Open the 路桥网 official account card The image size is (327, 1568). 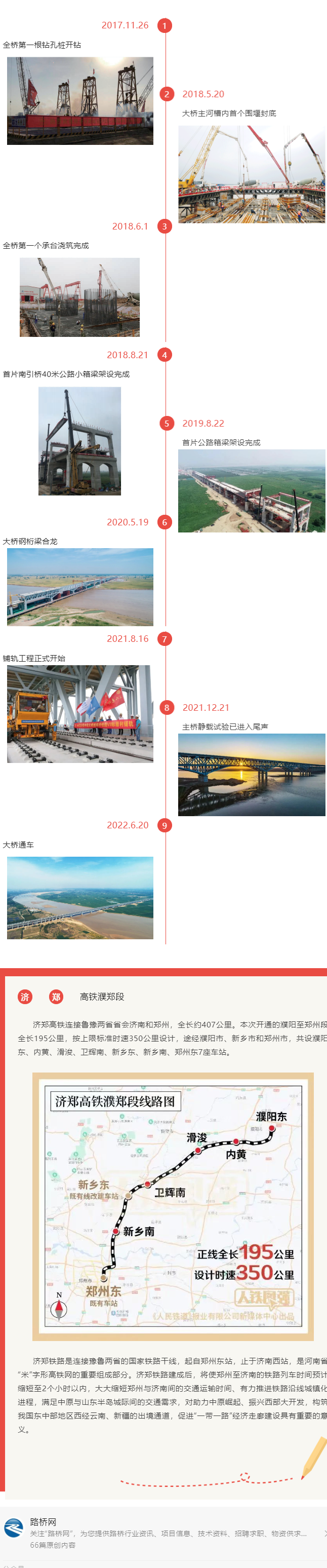[x=163, y=1534]
